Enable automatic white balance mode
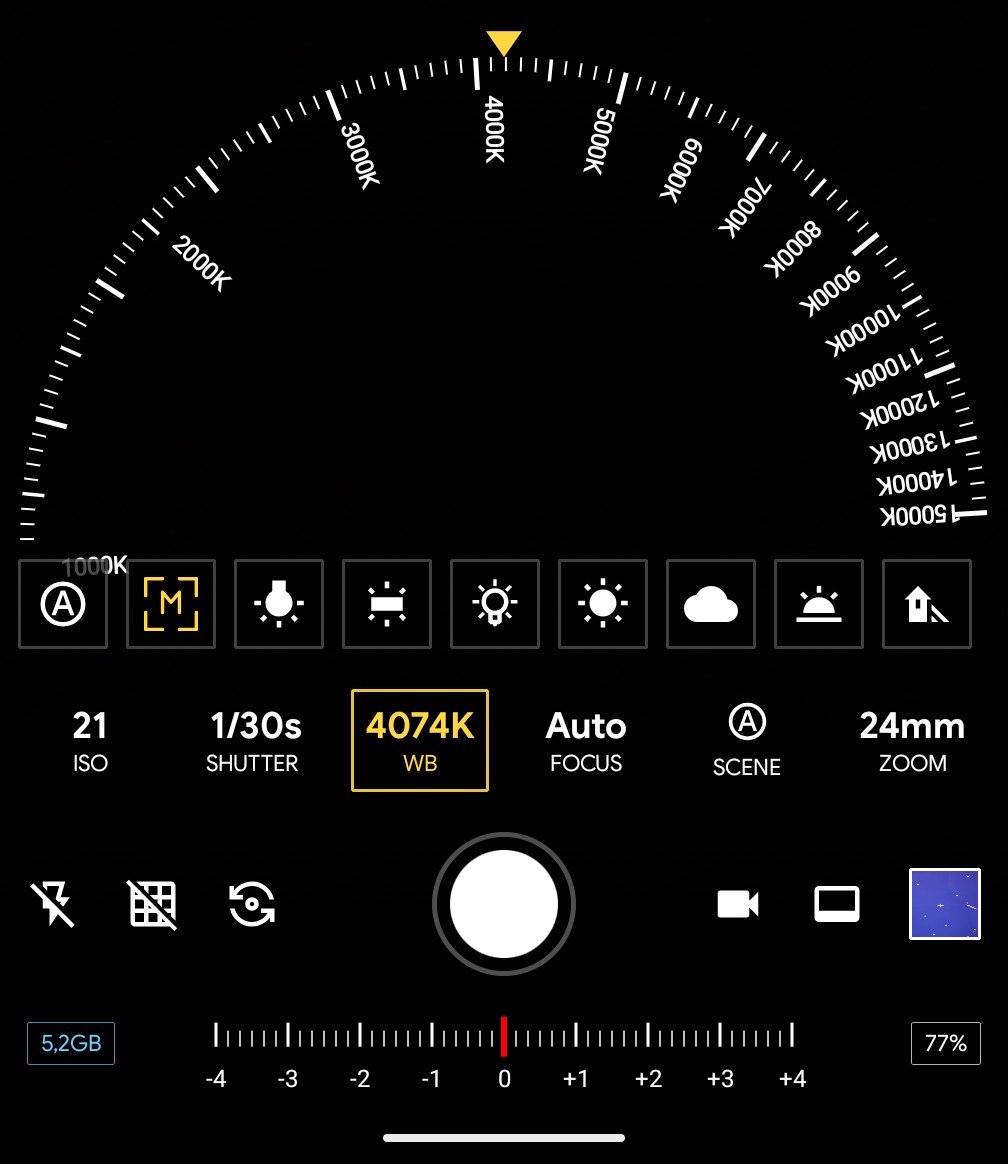Screen dimensions: 1008x1164 pyautogui.click(x=63, y=604)
